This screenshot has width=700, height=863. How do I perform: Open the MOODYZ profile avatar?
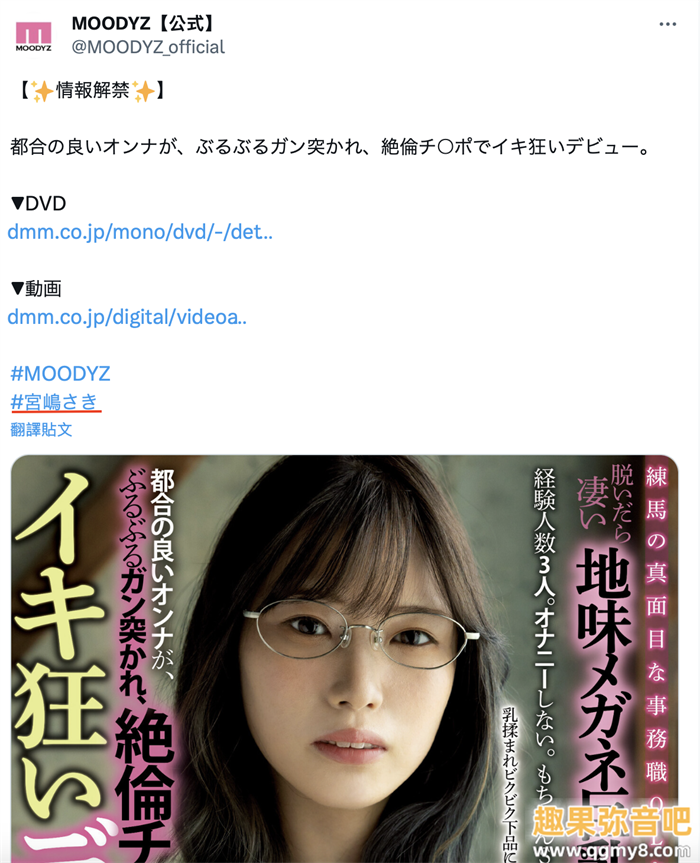(34, 35)
